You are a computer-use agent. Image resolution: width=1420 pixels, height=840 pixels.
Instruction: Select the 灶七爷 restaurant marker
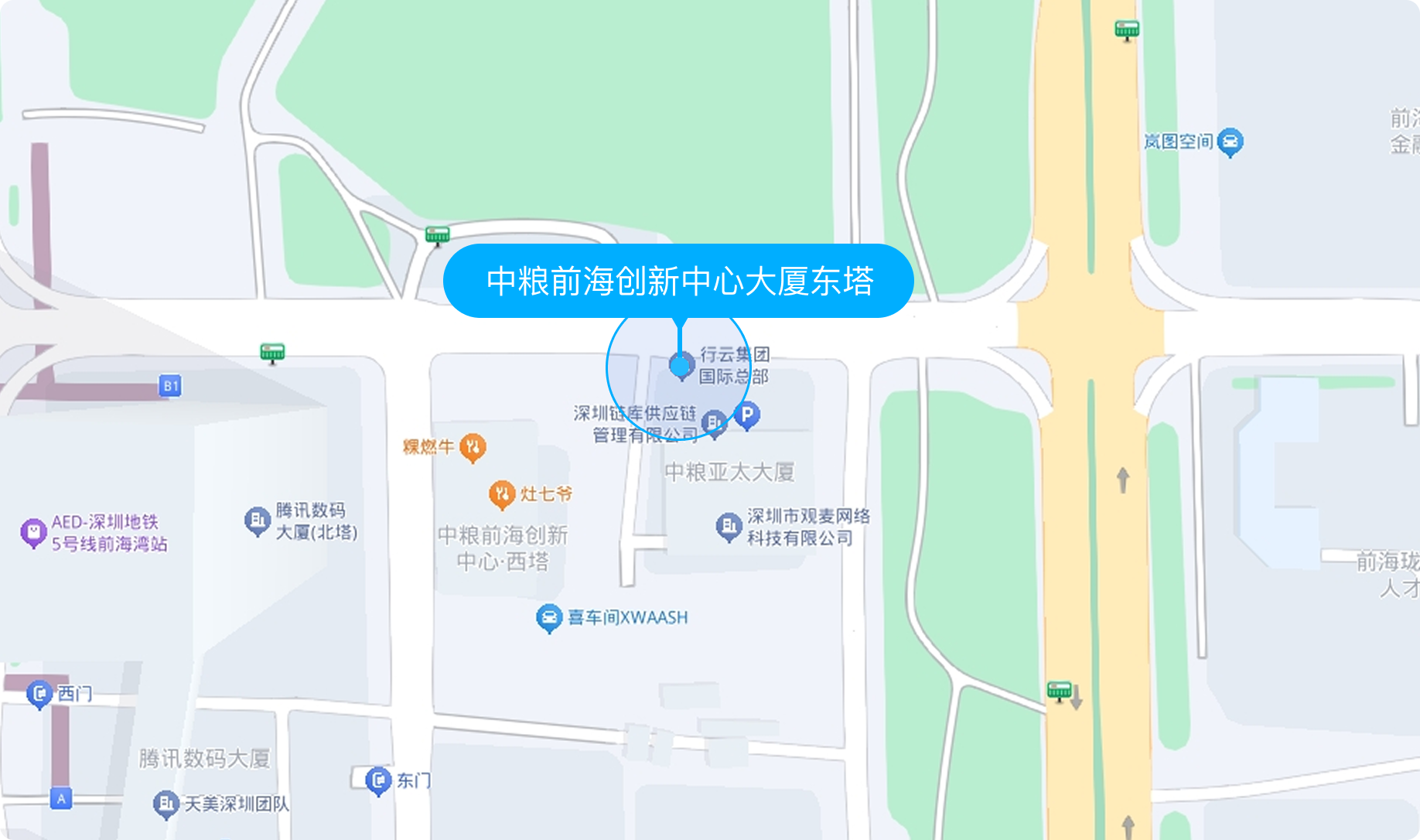pyautogui.click(x=502, y=493)
